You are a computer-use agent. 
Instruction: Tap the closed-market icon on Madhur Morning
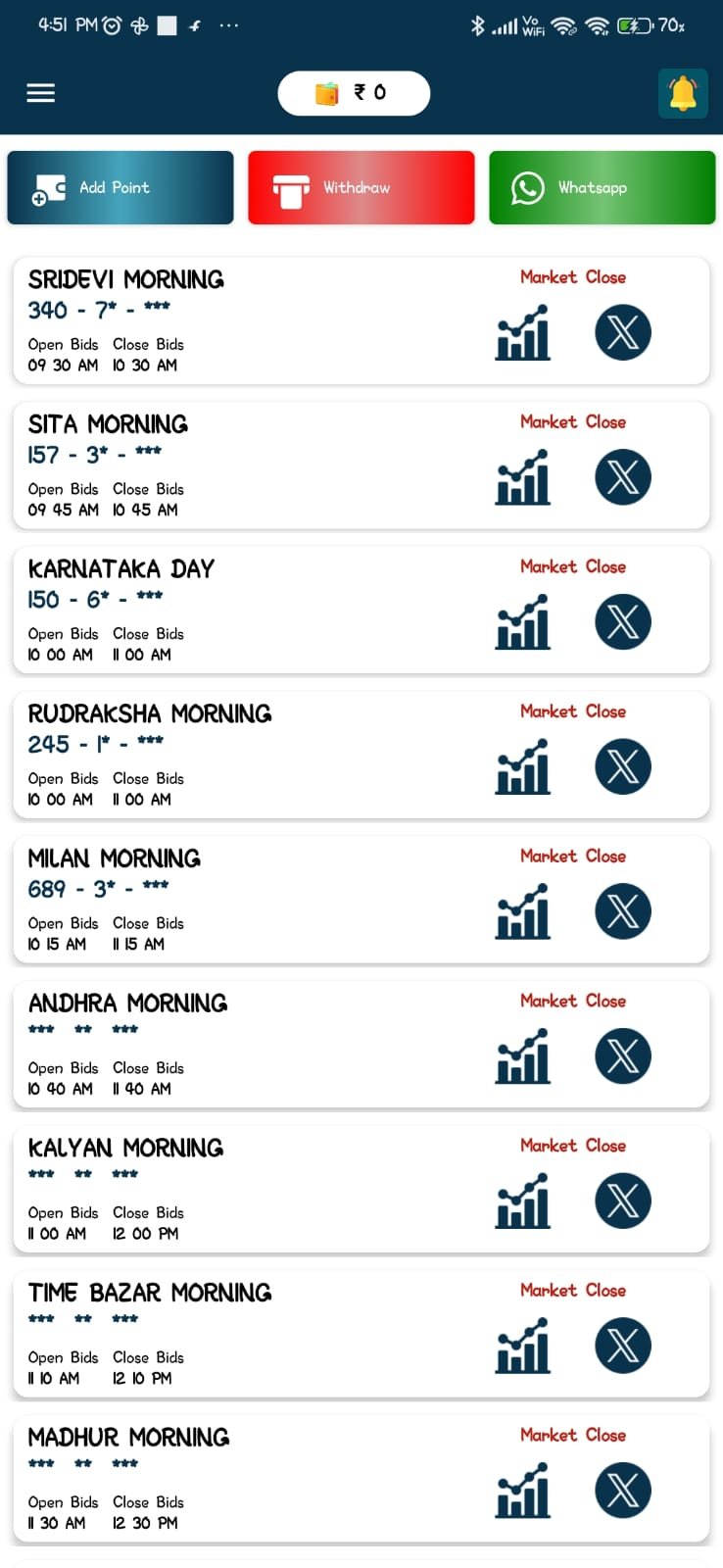[623, 1491]
